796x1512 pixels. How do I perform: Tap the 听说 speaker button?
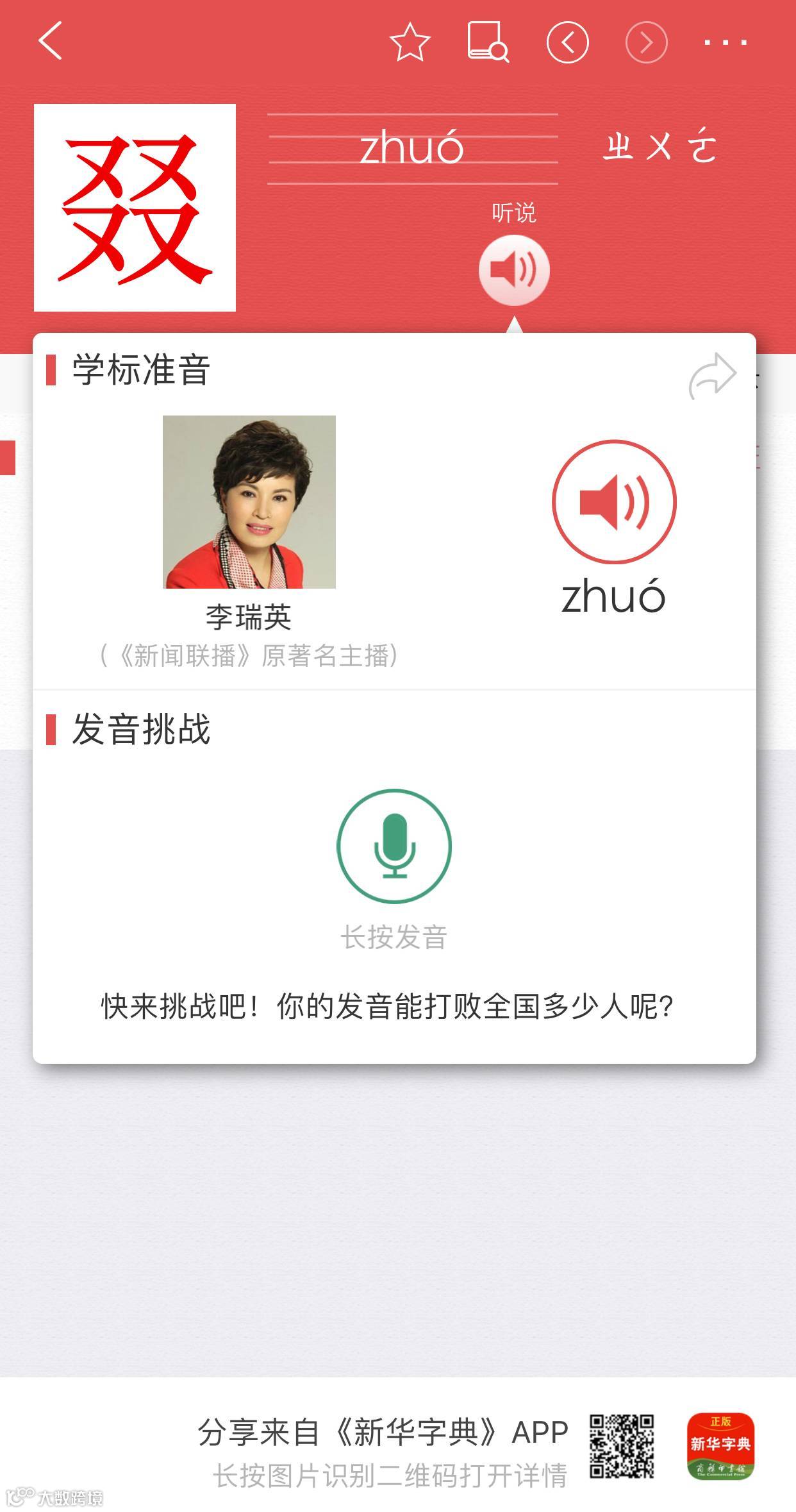[x=514, y=270]
